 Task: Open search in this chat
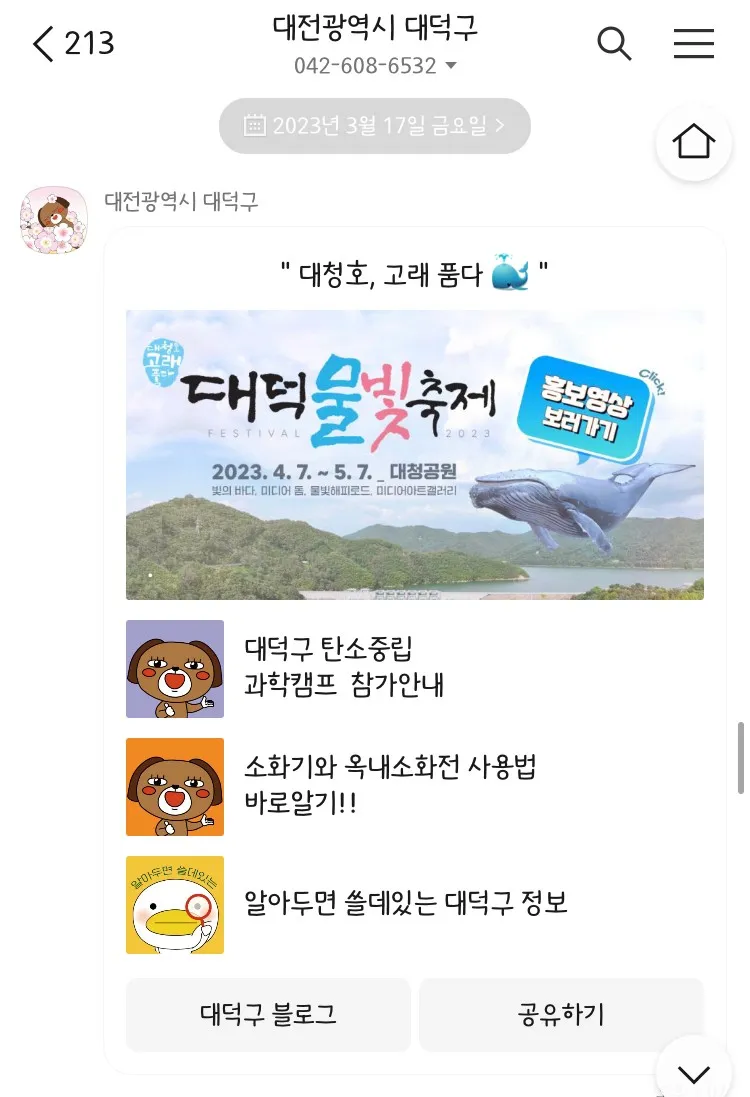(x=614, y=44)
